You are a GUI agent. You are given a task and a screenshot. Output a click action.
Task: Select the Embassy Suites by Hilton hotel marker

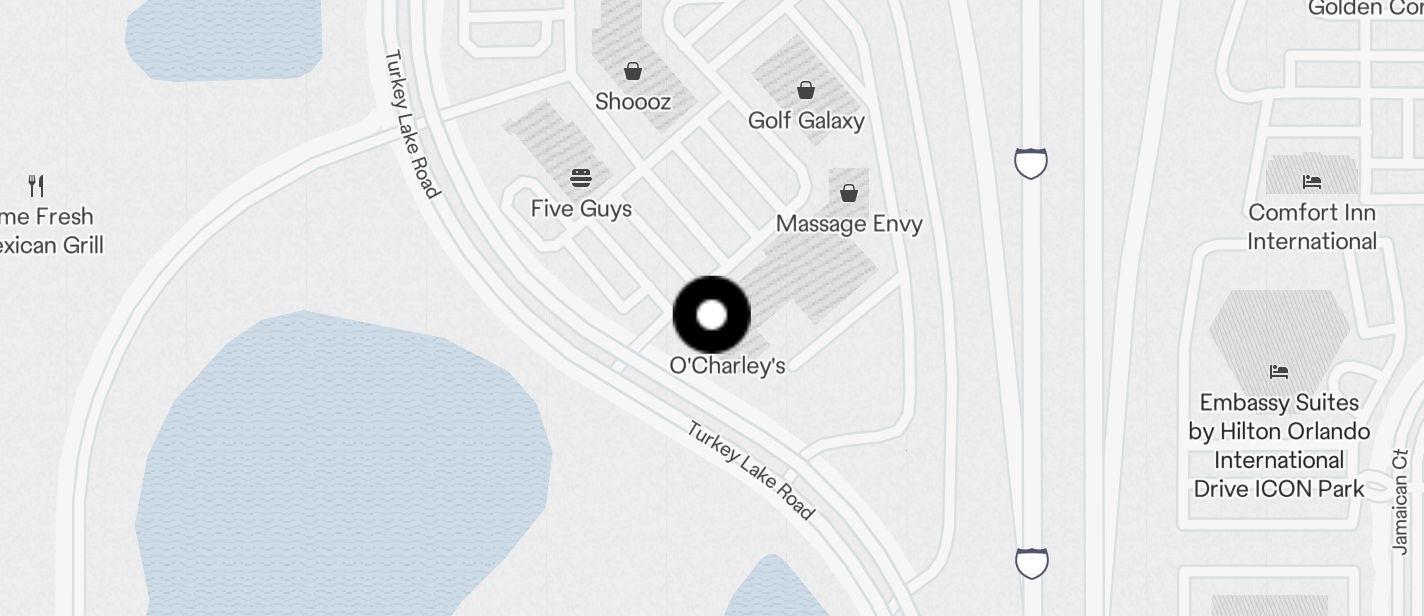click(1279, 372)
